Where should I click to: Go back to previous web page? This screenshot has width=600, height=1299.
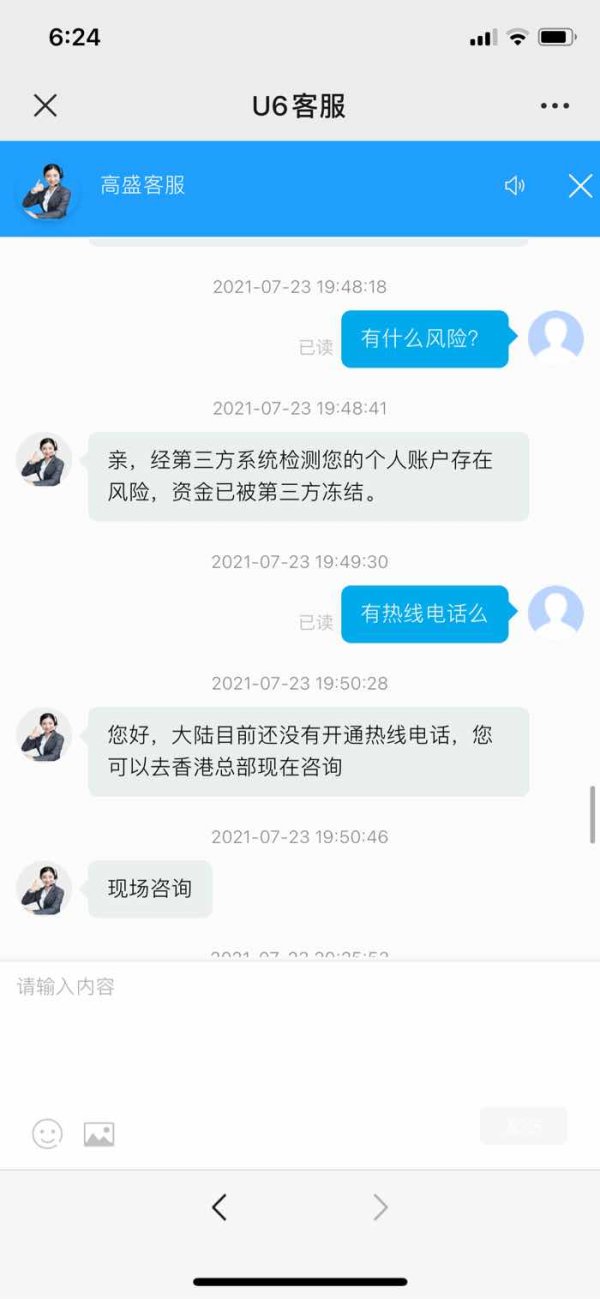pyautogui.click(x=219, y=1208)
